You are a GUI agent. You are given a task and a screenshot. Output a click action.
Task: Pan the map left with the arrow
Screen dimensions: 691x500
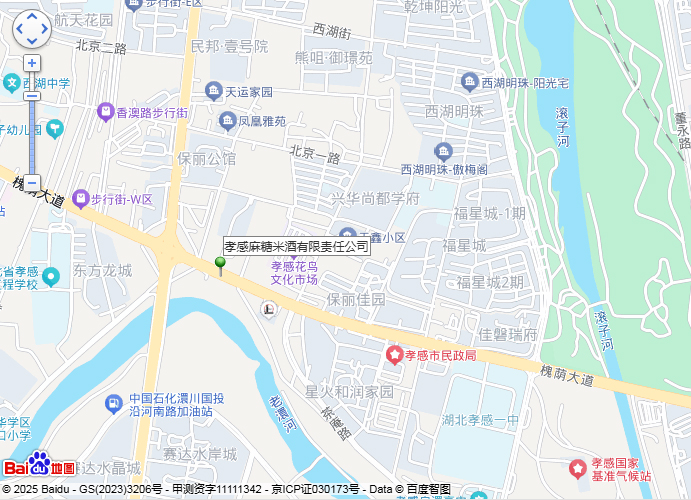click(x=19, y=30)
